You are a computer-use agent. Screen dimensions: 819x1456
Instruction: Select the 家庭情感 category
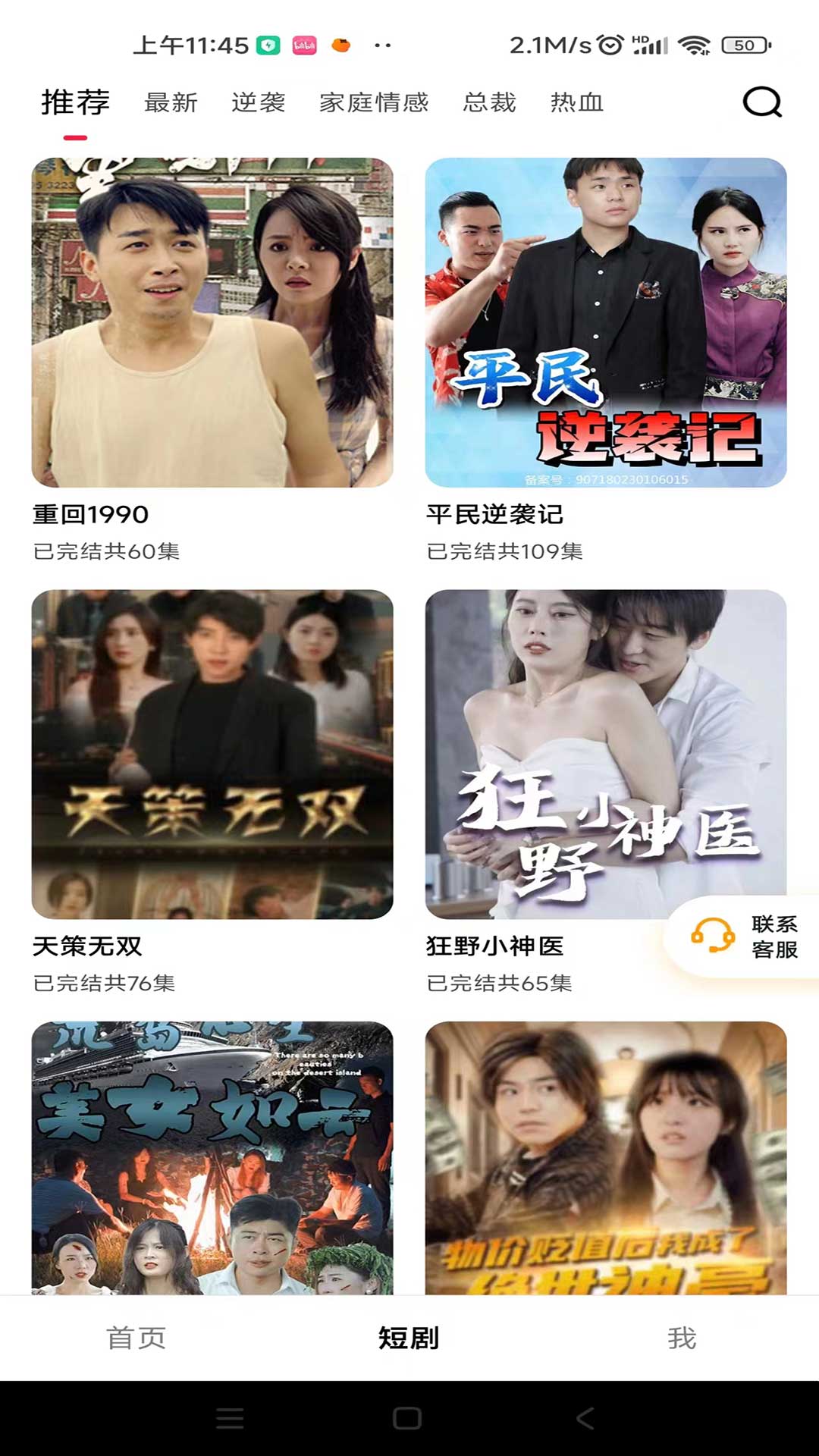point(375,104)
